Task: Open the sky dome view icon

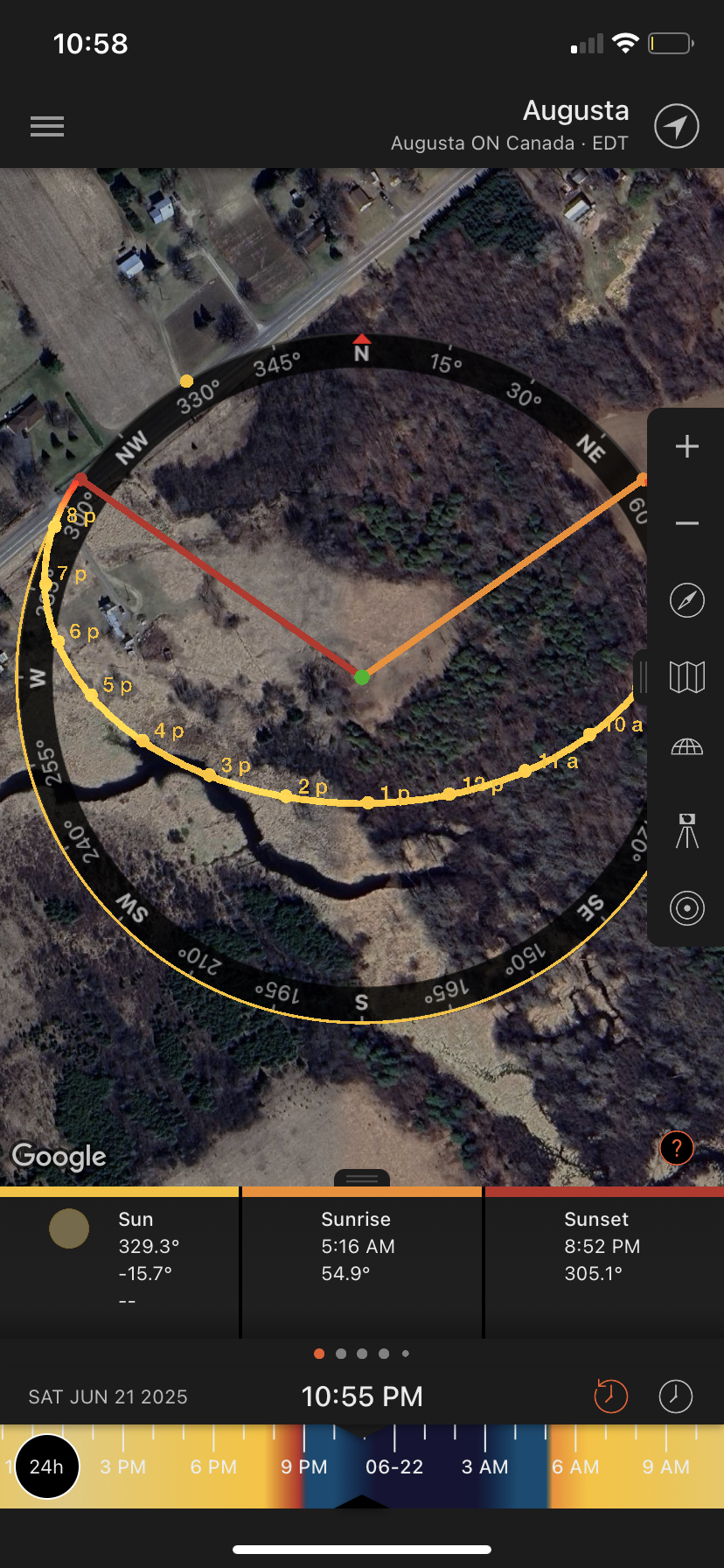Action: (687, 747)
